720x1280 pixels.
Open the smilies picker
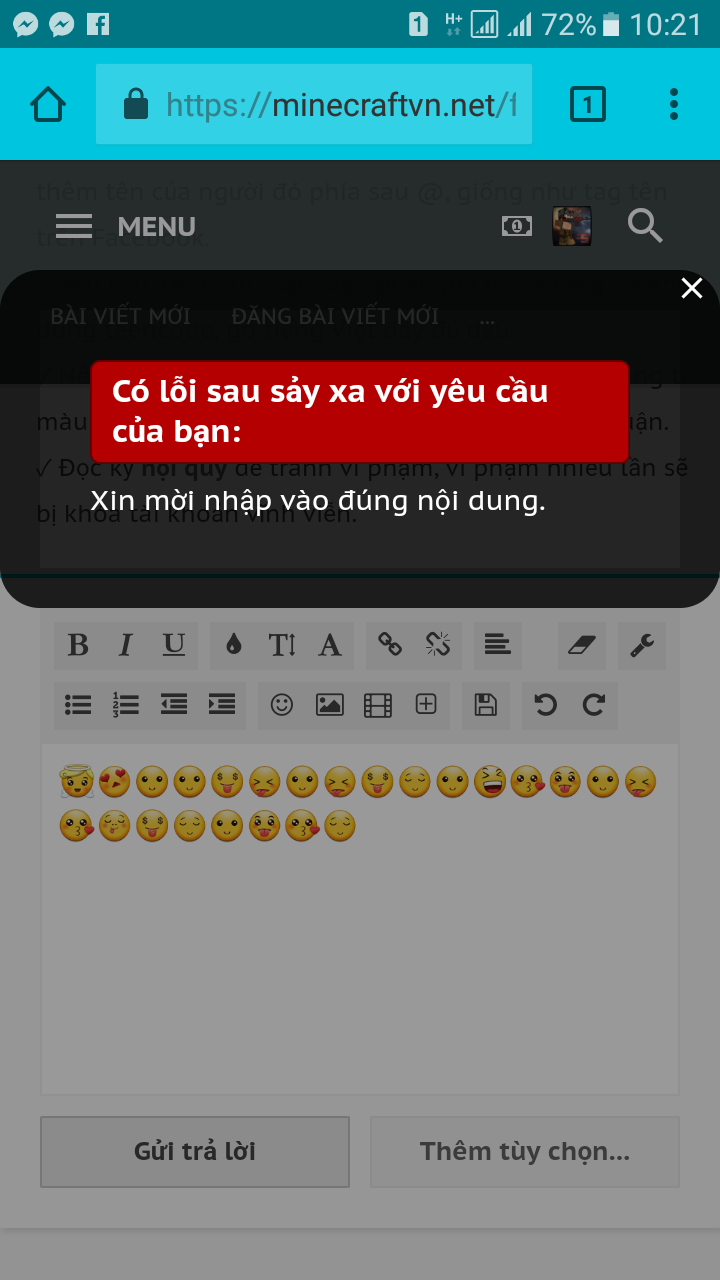(x=282, y=705)
